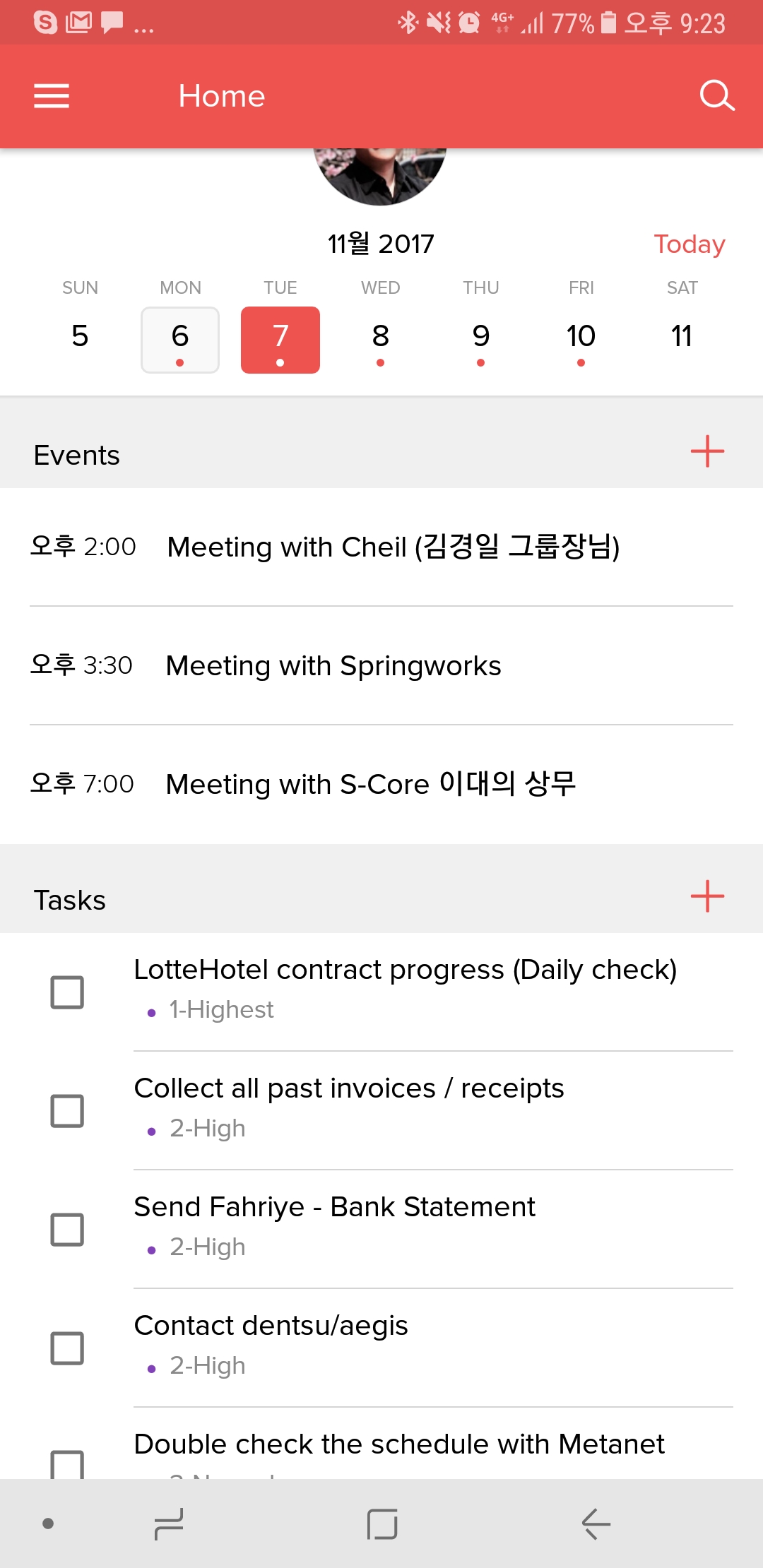Screen dimensions: 763x1568
Task: Tick the Send Fahriye Bank Statement checkbox
Action: click(67, 1230)
